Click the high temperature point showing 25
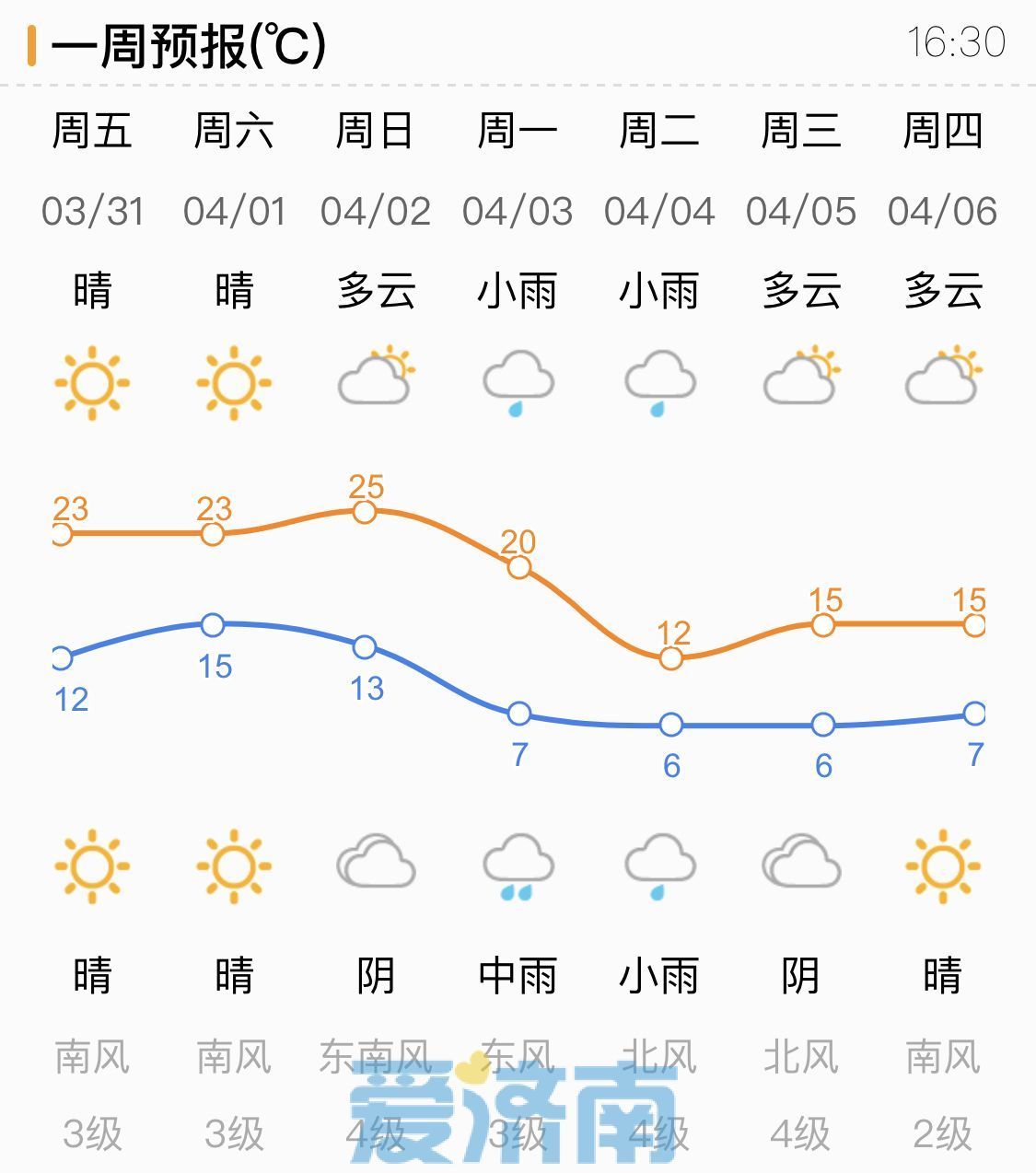 point(367,511)
